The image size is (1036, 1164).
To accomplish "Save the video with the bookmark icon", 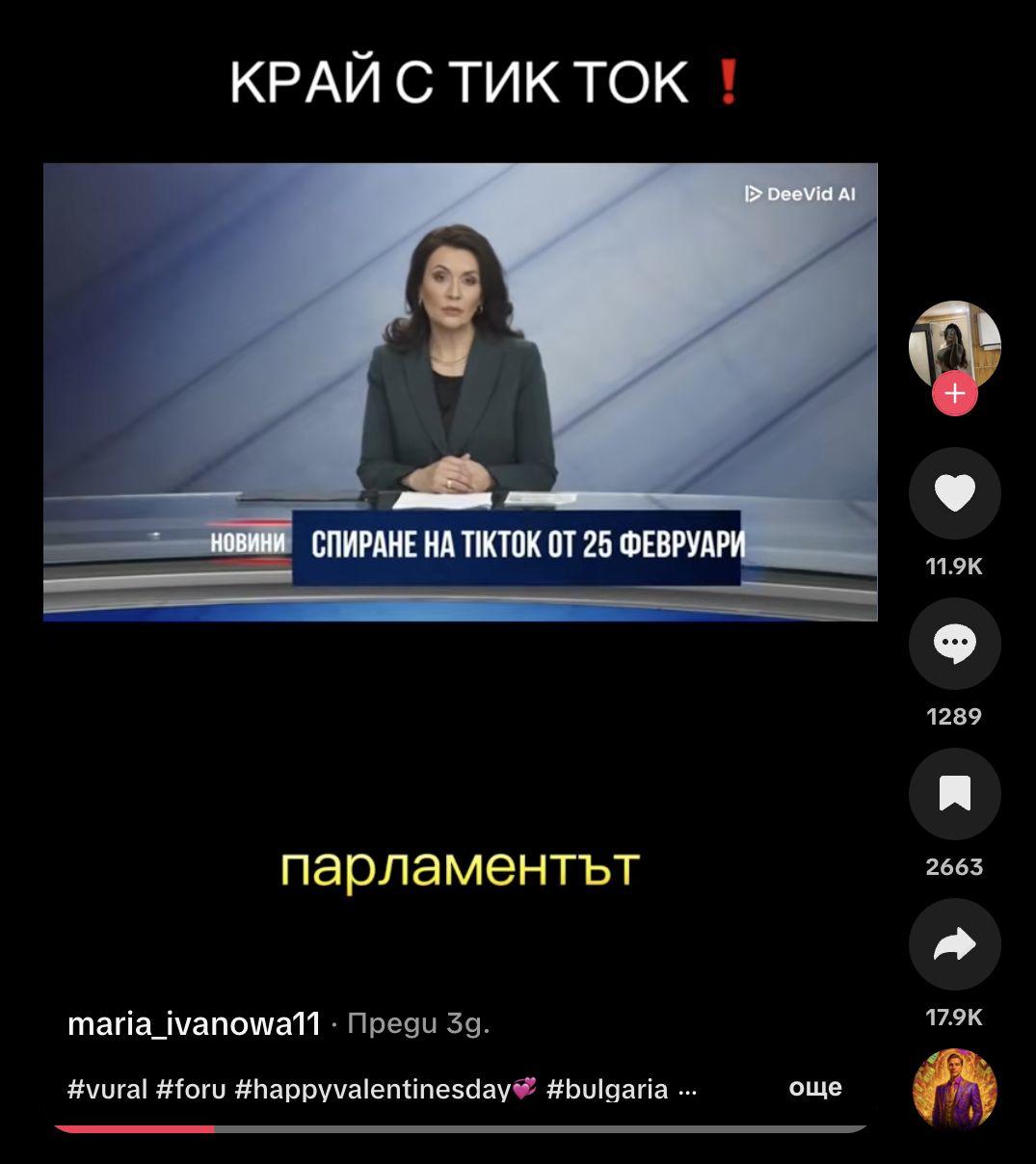I will 954,794.
